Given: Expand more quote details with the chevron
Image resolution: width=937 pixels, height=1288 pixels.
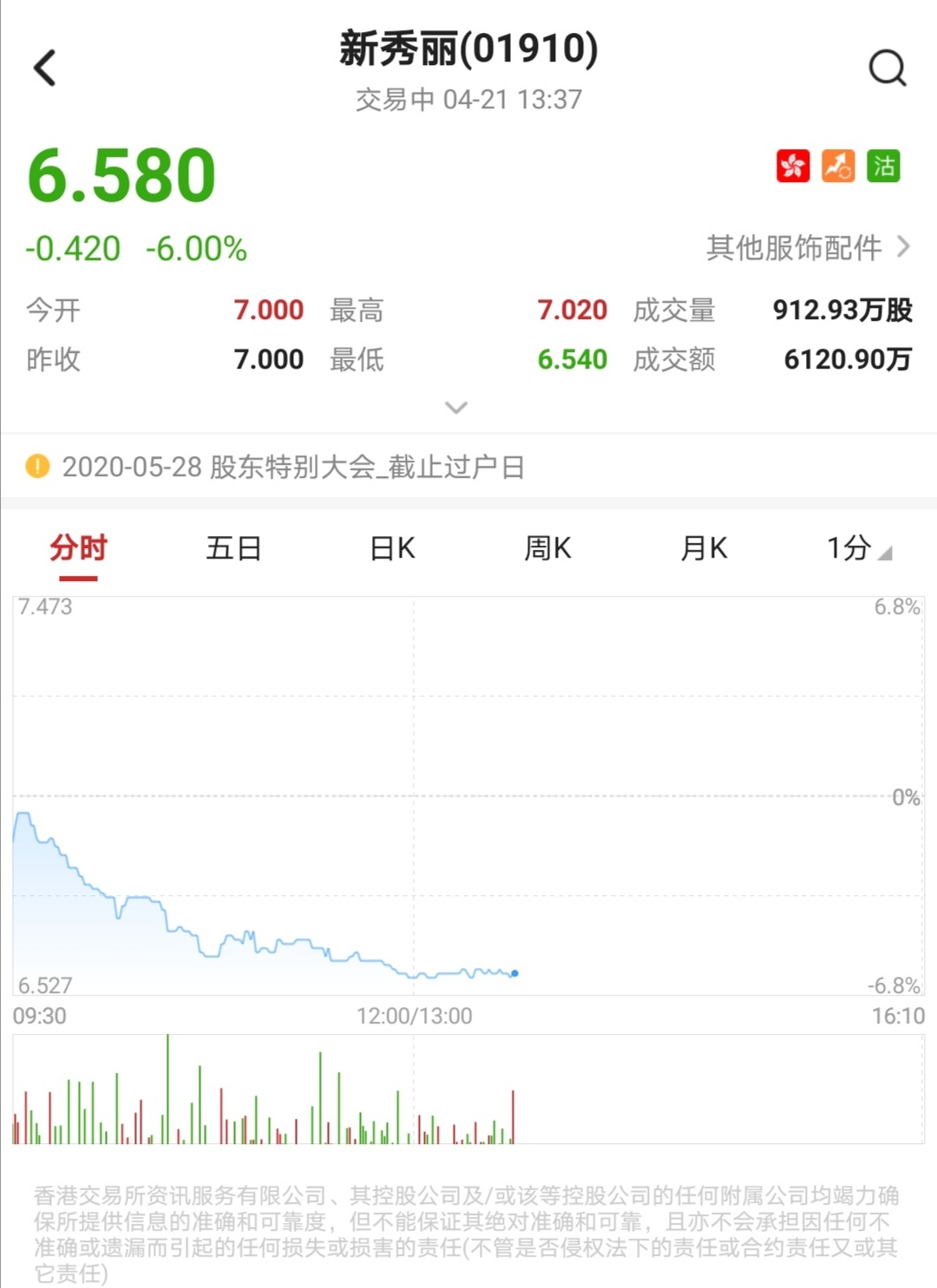Looking at the screenshot, I should point(455,408).
